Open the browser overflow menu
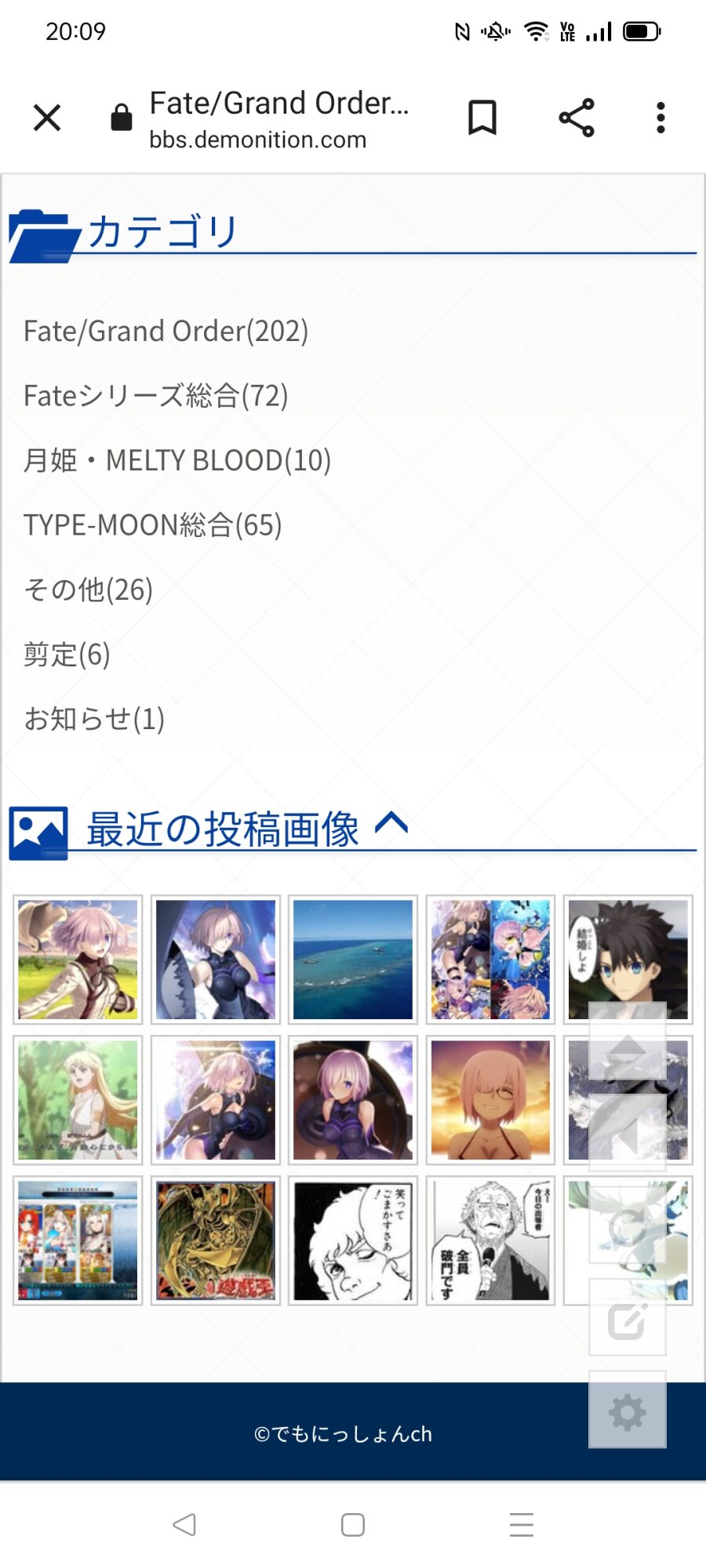The width and height of the screenshot is (706, 1568). pyautogui.click(x=661, y=118)
